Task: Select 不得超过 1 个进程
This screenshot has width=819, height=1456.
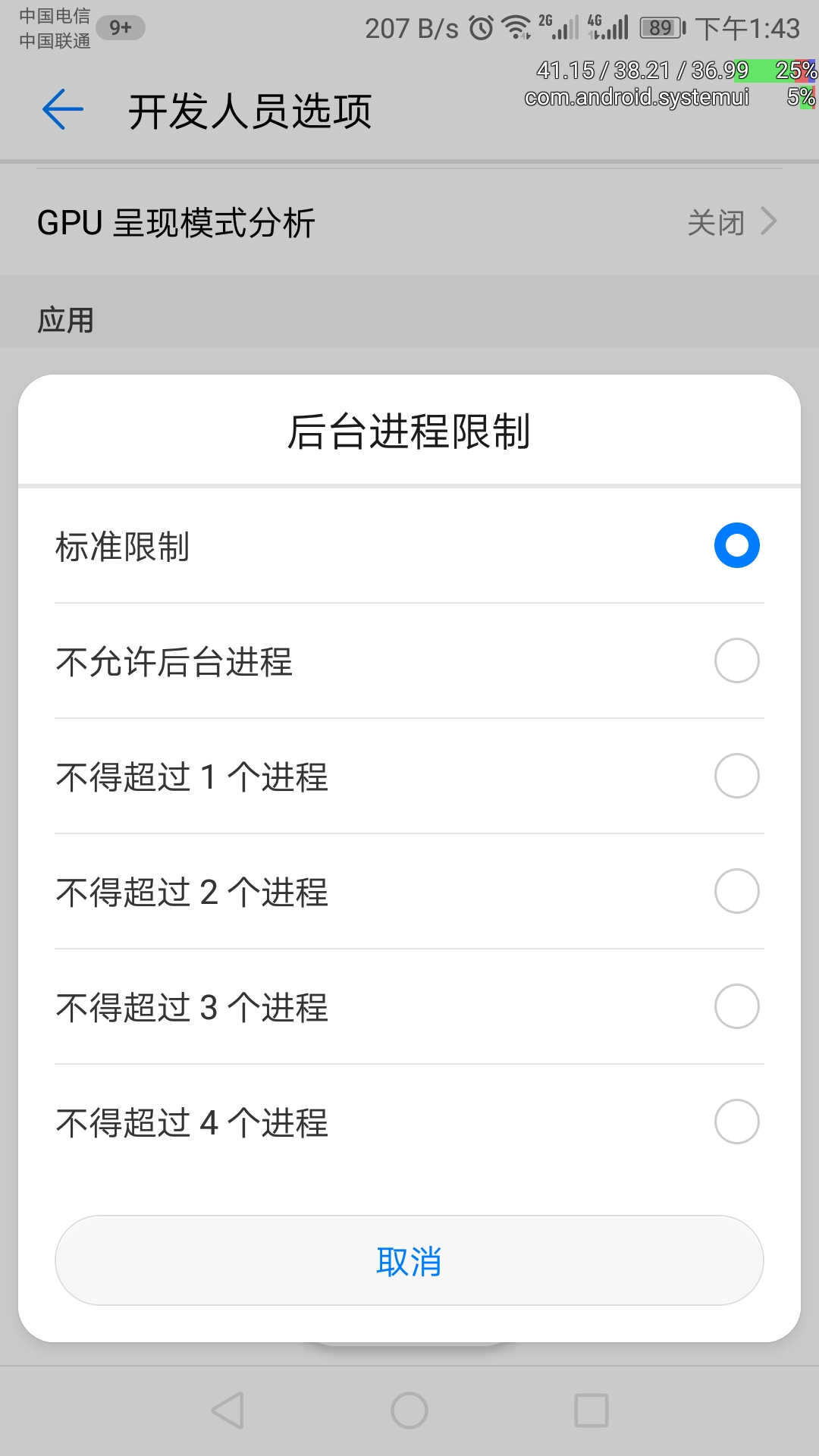Action: (x=736, y=776)
